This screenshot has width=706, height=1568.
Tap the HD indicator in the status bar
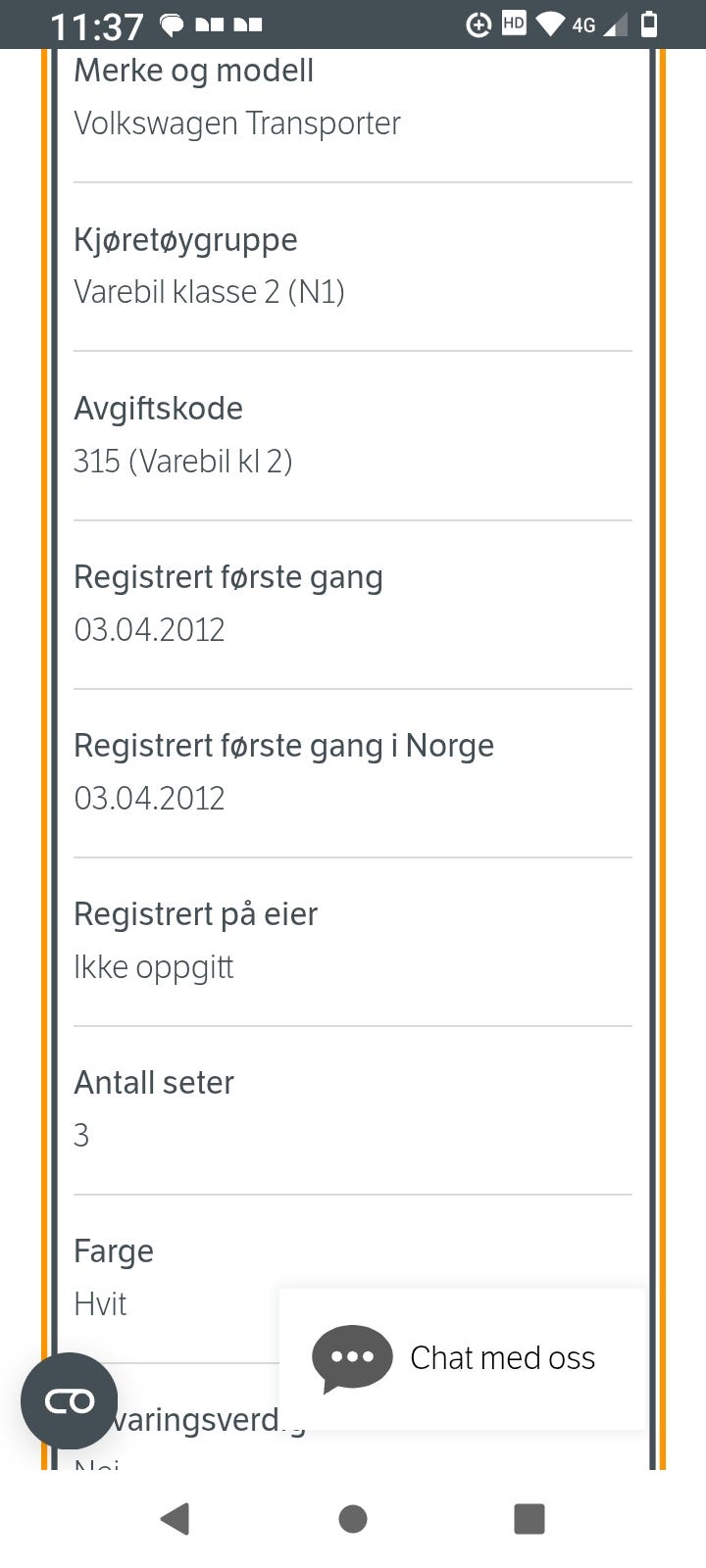pos(513,24)
